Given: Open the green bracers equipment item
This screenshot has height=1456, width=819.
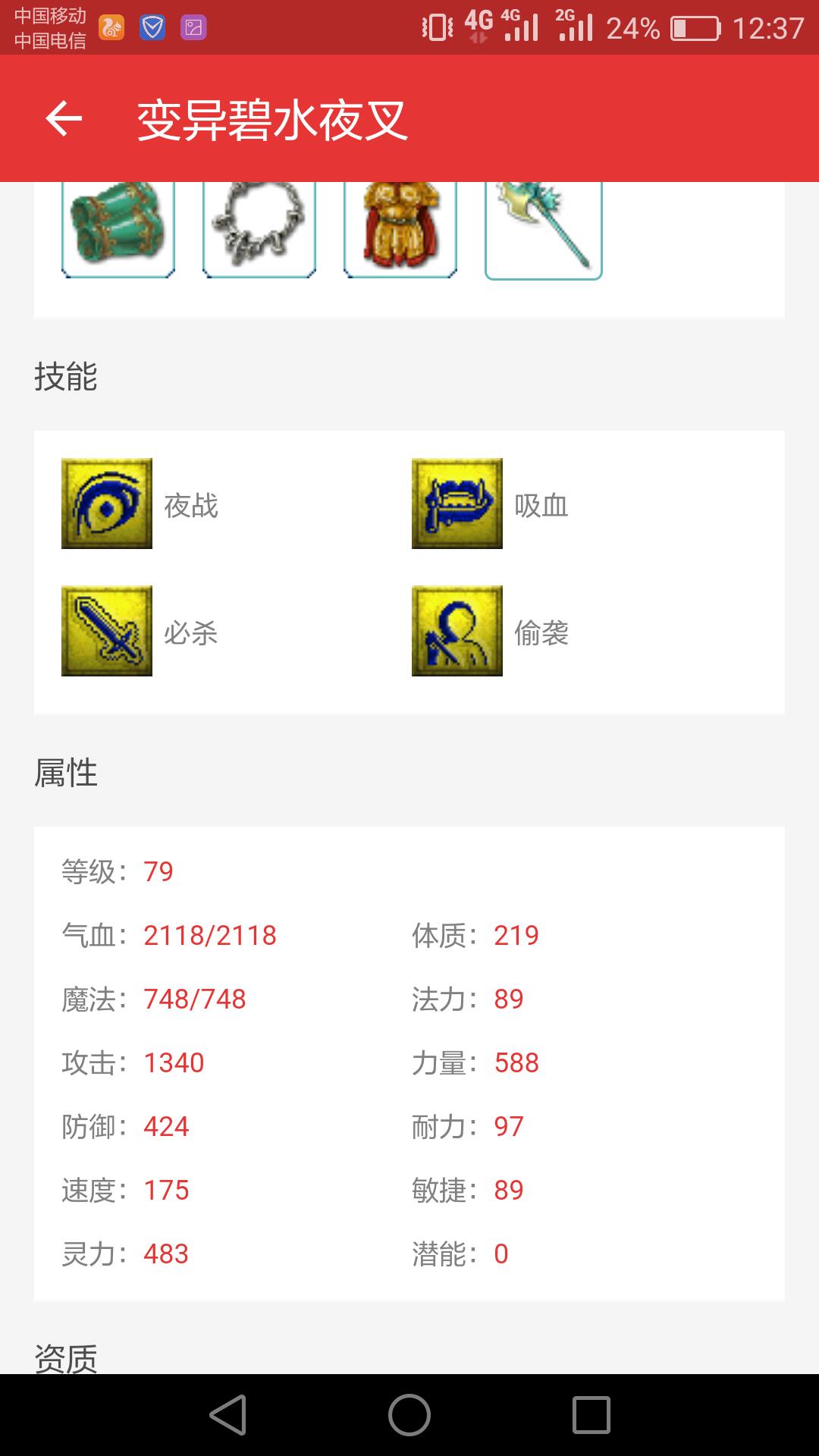Looking at the screenshot, I should pos(118,227).
